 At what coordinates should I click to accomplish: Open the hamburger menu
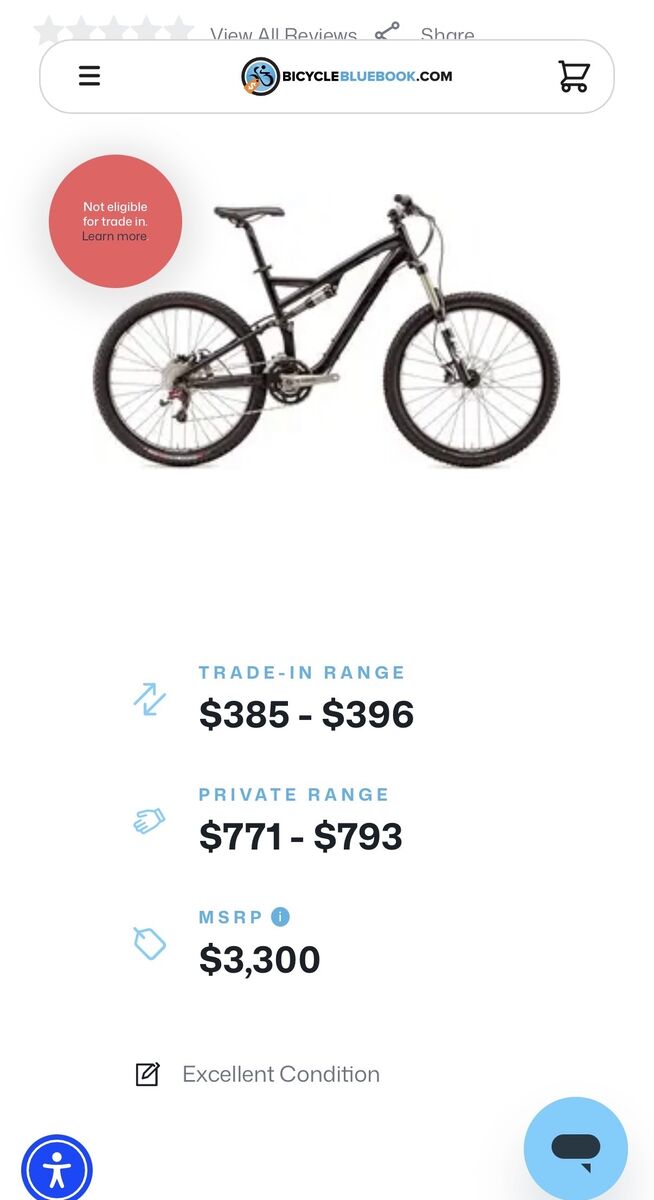coord(90,76)
